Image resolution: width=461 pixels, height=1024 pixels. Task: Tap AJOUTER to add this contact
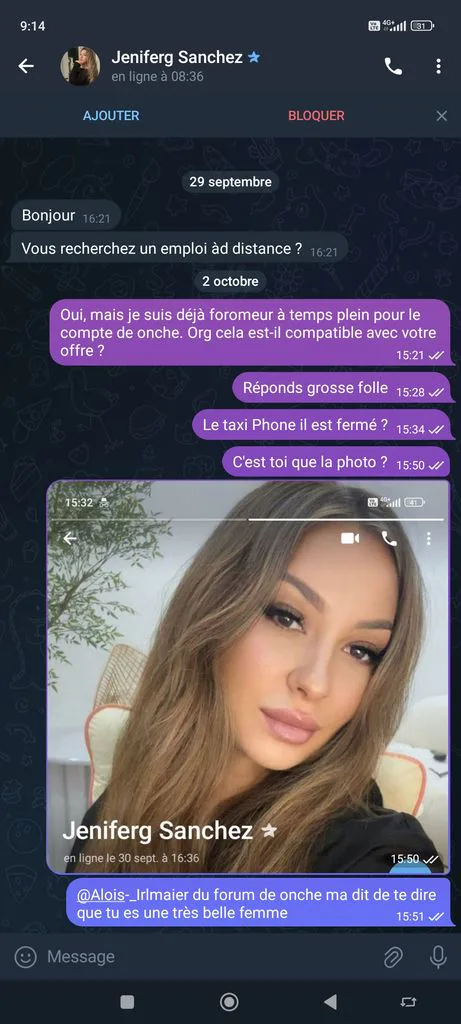[111, 116]
